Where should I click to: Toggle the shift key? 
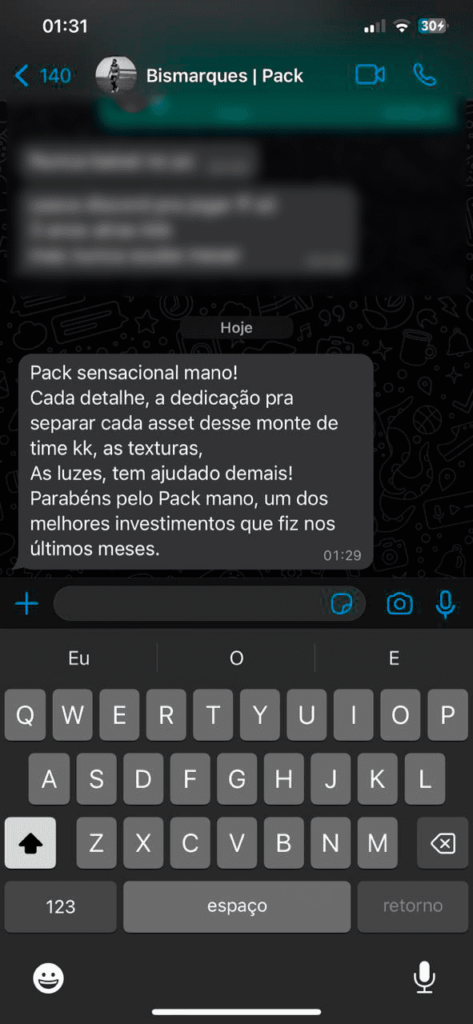pos(30,844)
